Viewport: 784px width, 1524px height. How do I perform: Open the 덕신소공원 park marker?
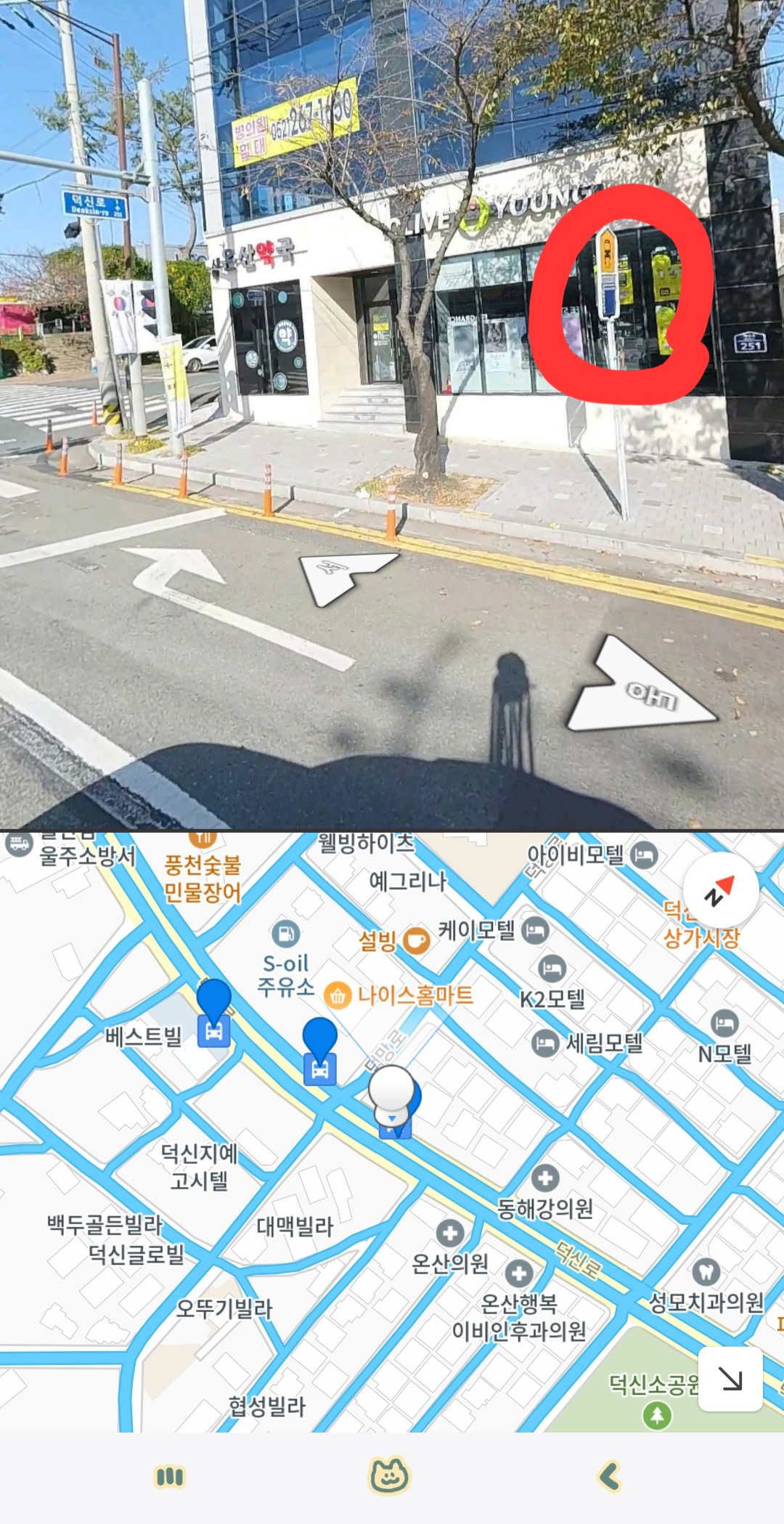pos(657,1414)
